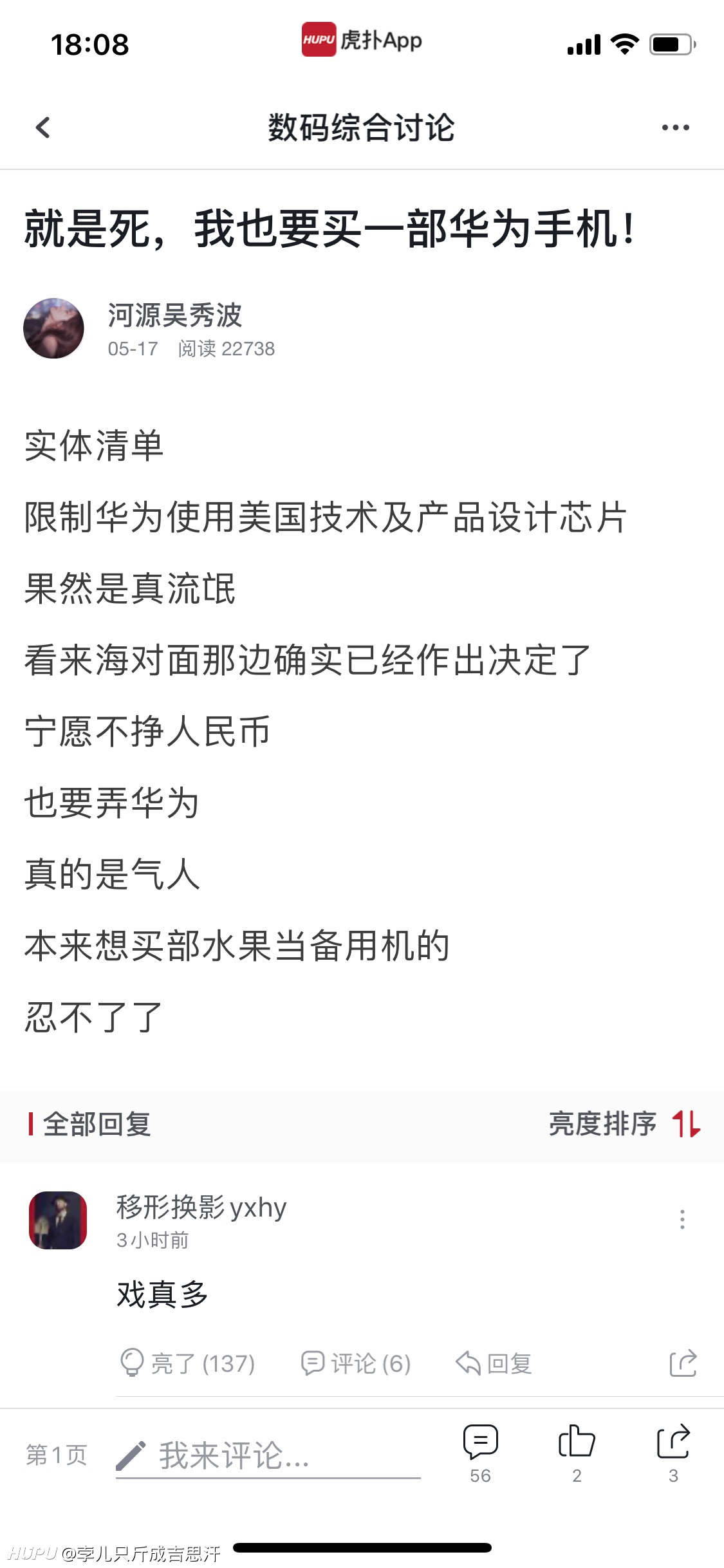The image size is (724, 1568).
Task: Open 河源吴秀波's profile by username
Action: [174, 315]
